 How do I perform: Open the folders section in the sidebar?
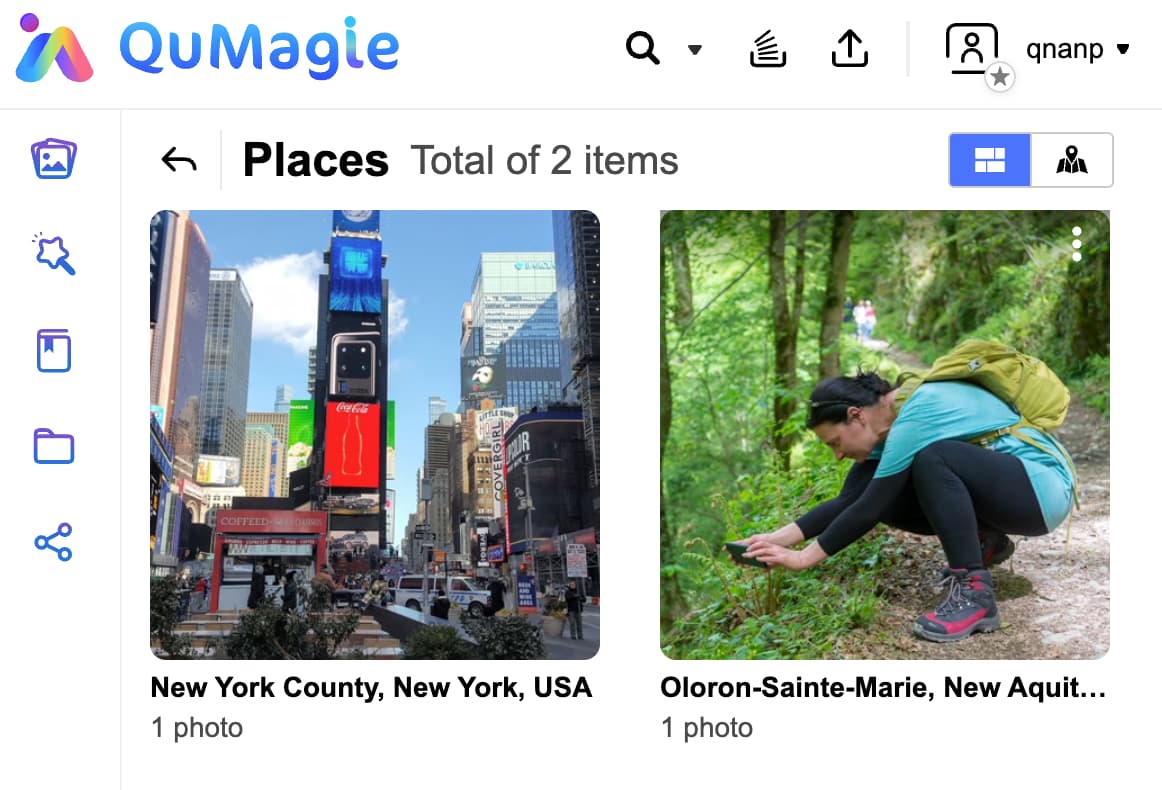click(x=54, y=446)
